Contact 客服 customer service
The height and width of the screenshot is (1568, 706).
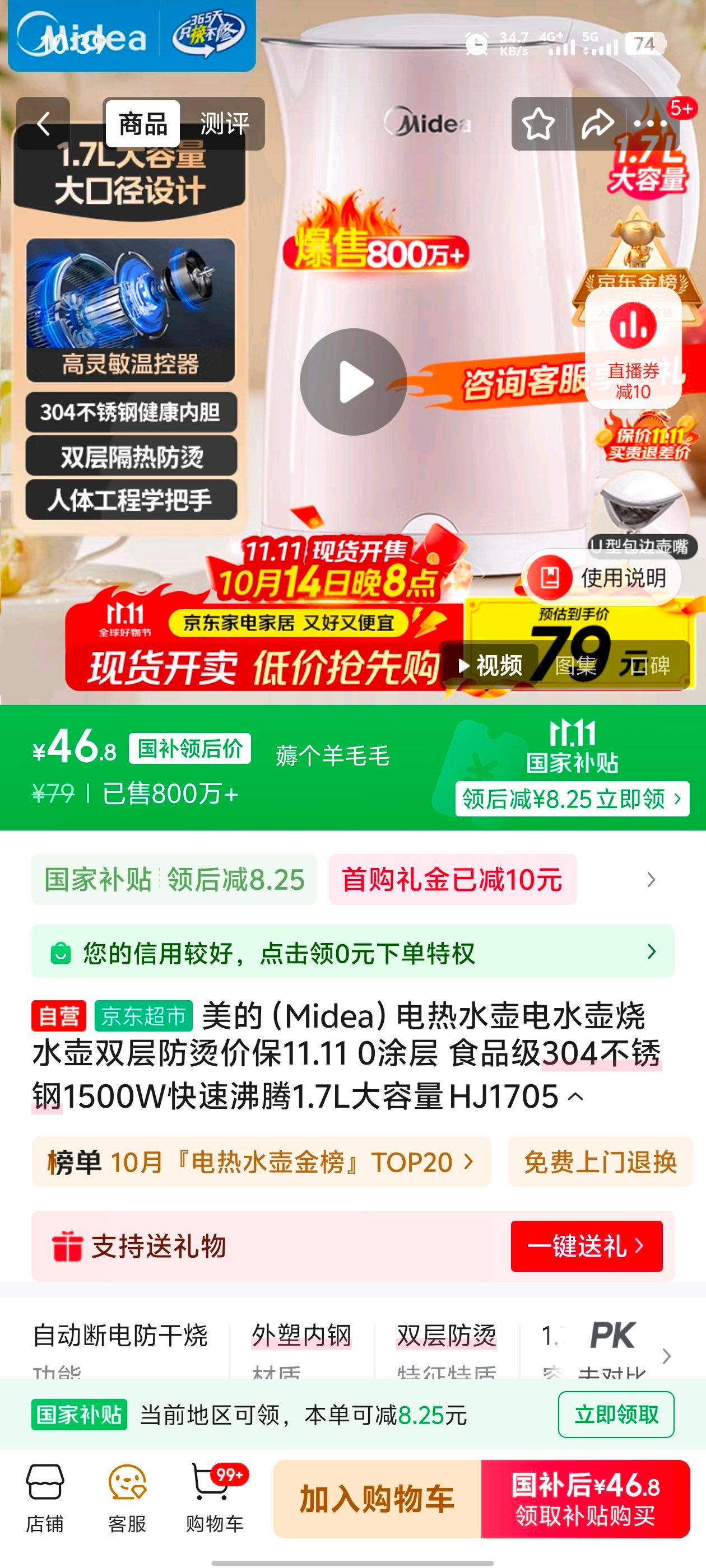point(127,1498)
